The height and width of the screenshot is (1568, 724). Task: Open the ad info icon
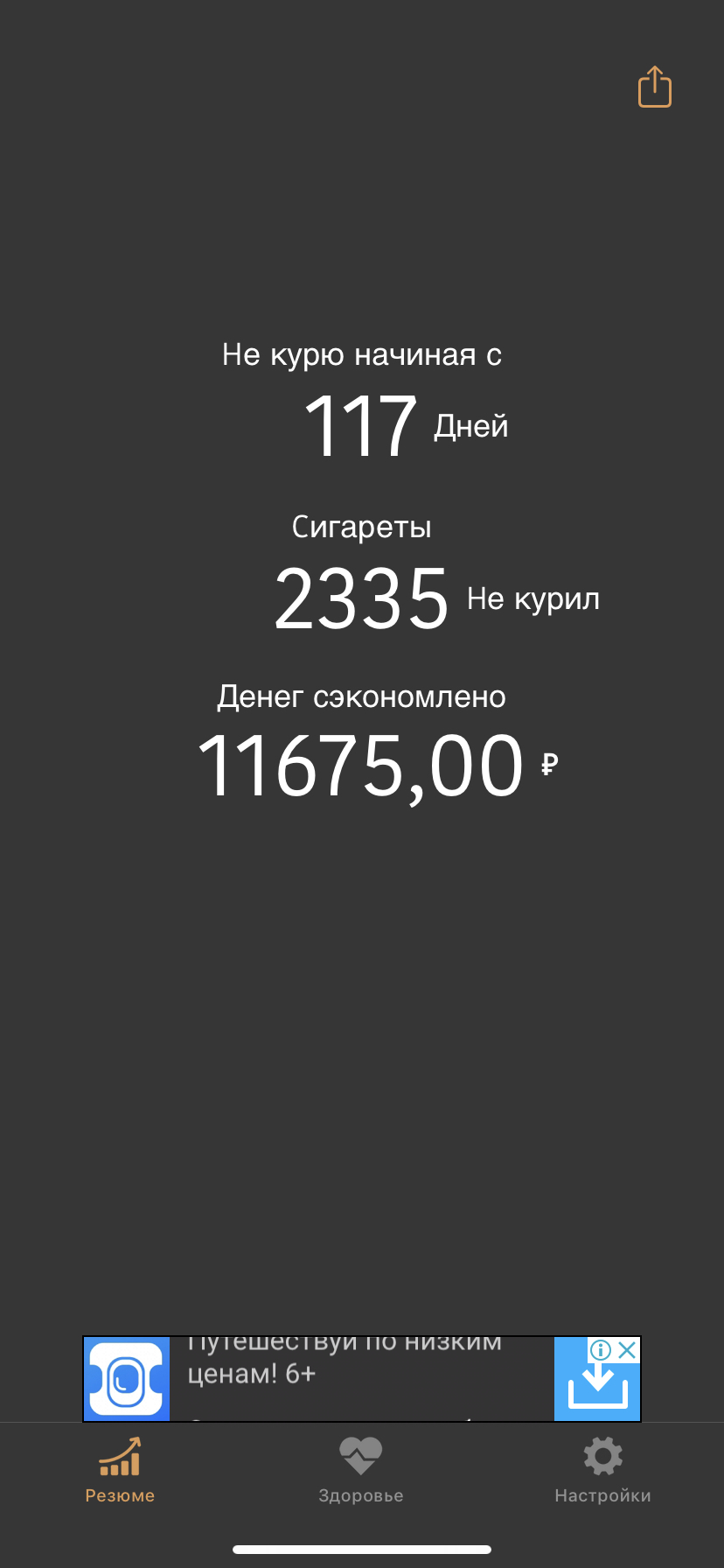601,1349
